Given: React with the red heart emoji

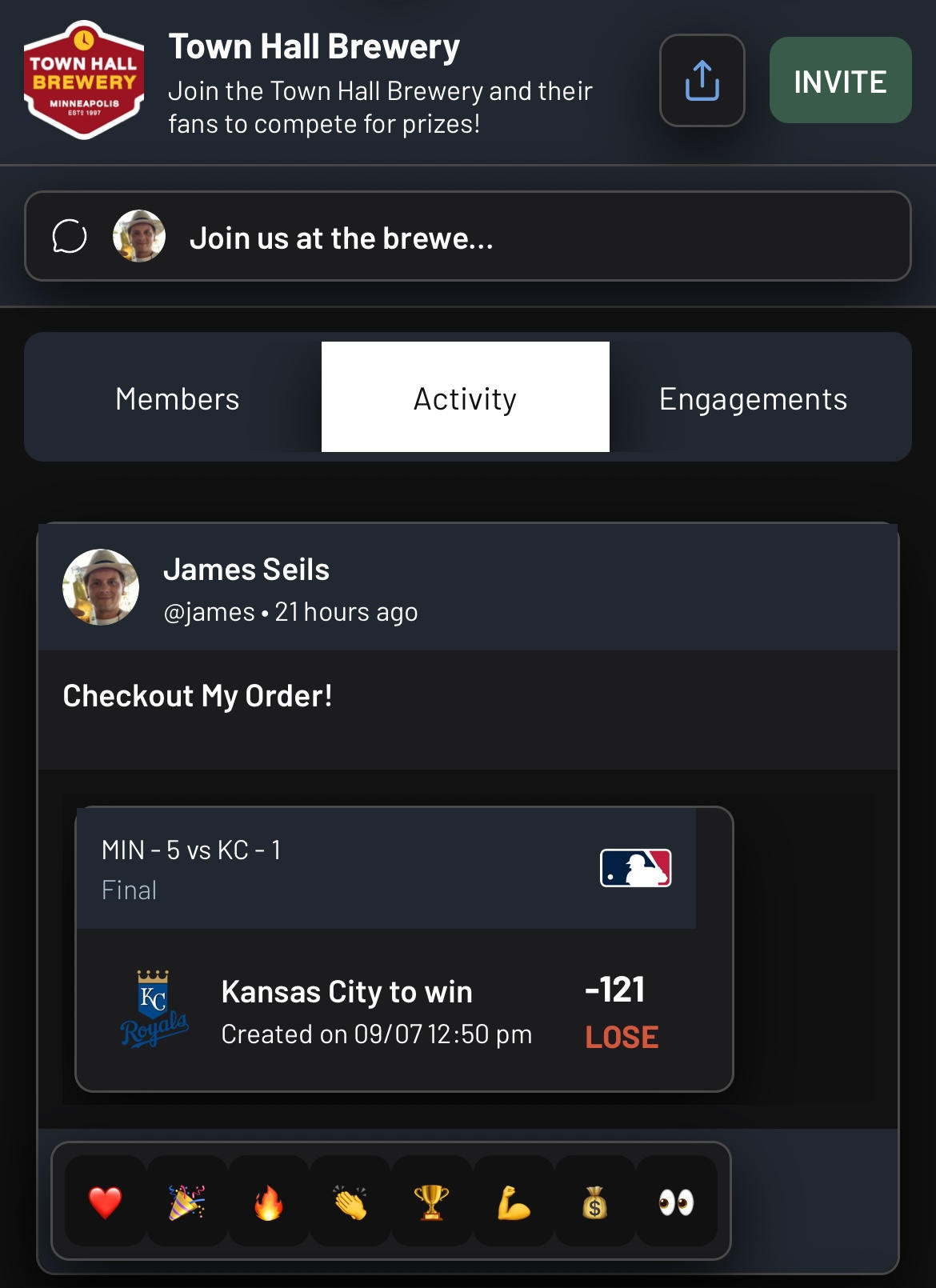Looking at the screenshot, I should 105,1202.
